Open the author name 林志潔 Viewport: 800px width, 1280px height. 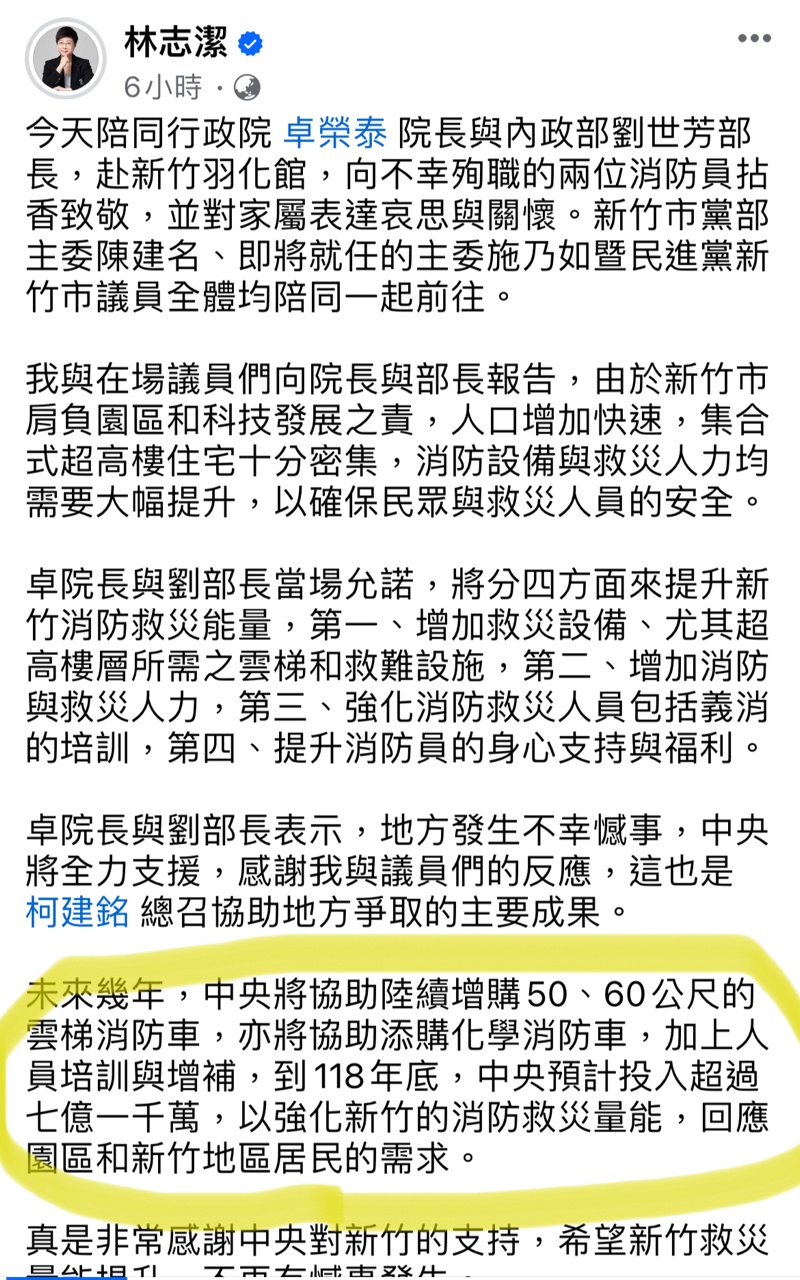click(x=176, y=41)
